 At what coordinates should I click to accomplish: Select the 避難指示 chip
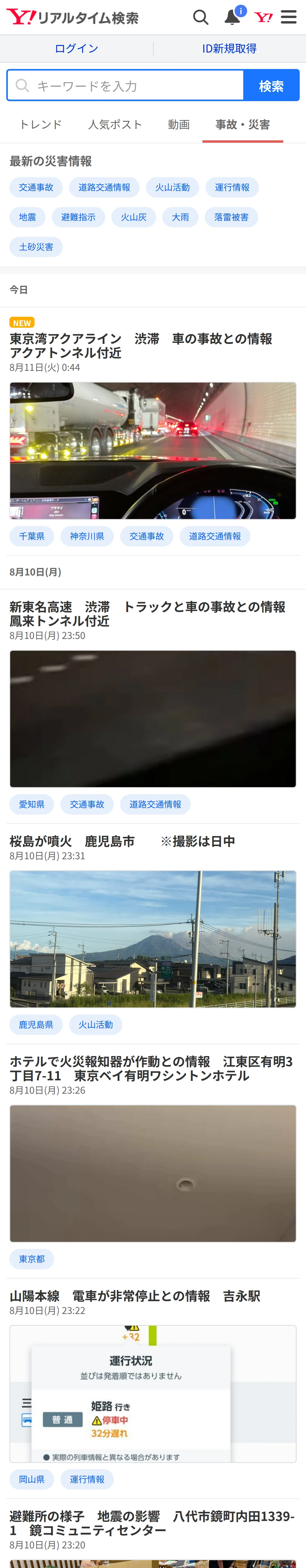click(x=78, y=217)
